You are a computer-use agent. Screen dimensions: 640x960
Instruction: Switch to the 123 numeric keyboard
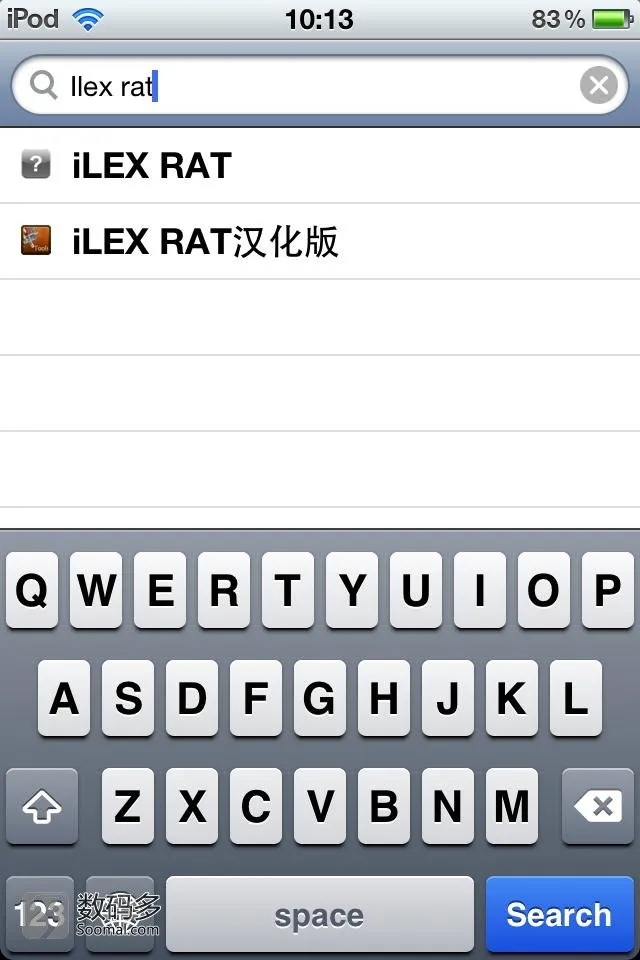(x=40, y=914)
